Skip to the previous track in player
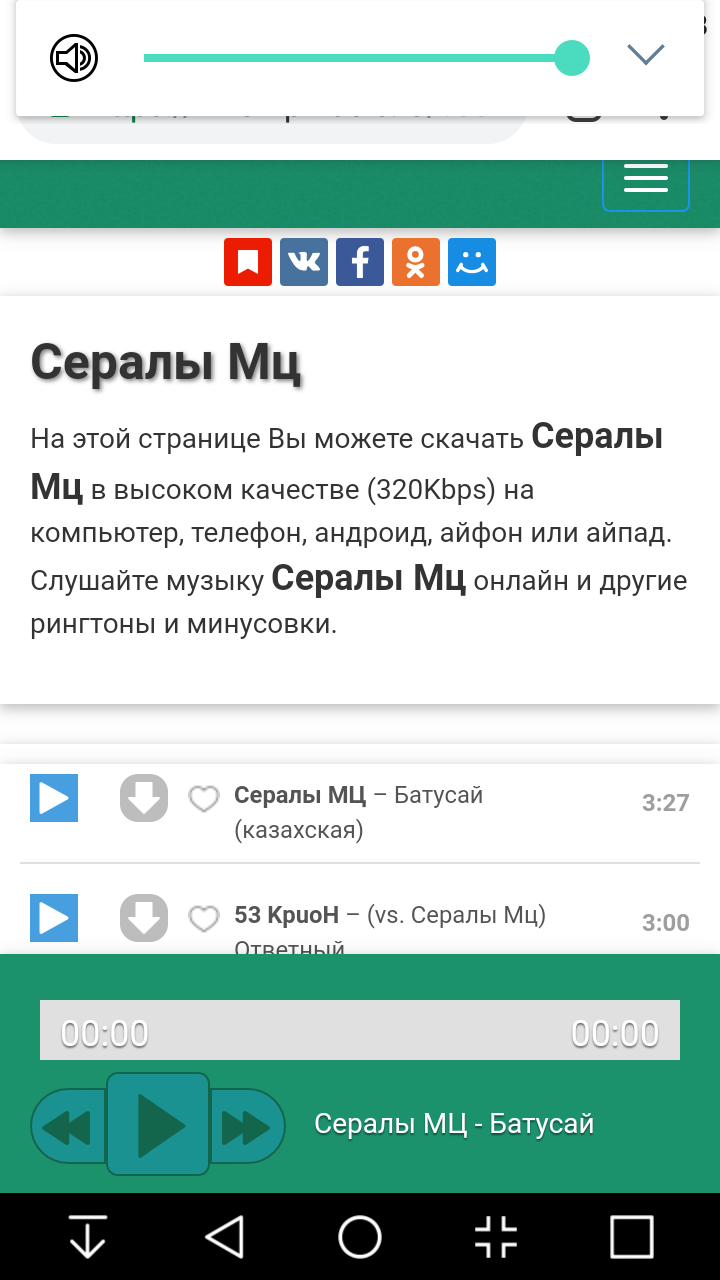Screen dimensions: 720x1280 pos(68,1127)
